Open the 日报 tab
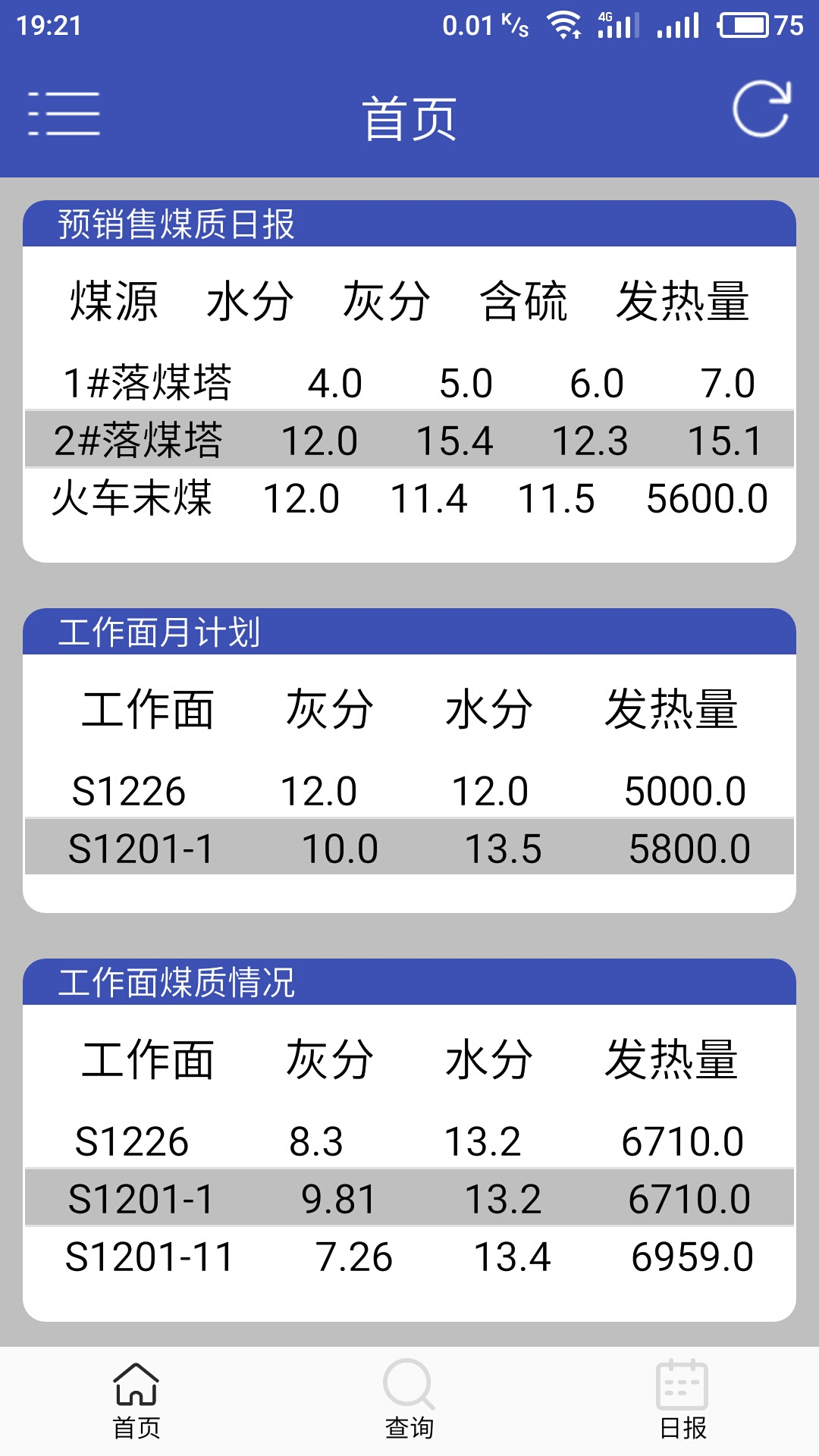The width and height of the screenshot is (819, 1456). tap(682, 1401)
